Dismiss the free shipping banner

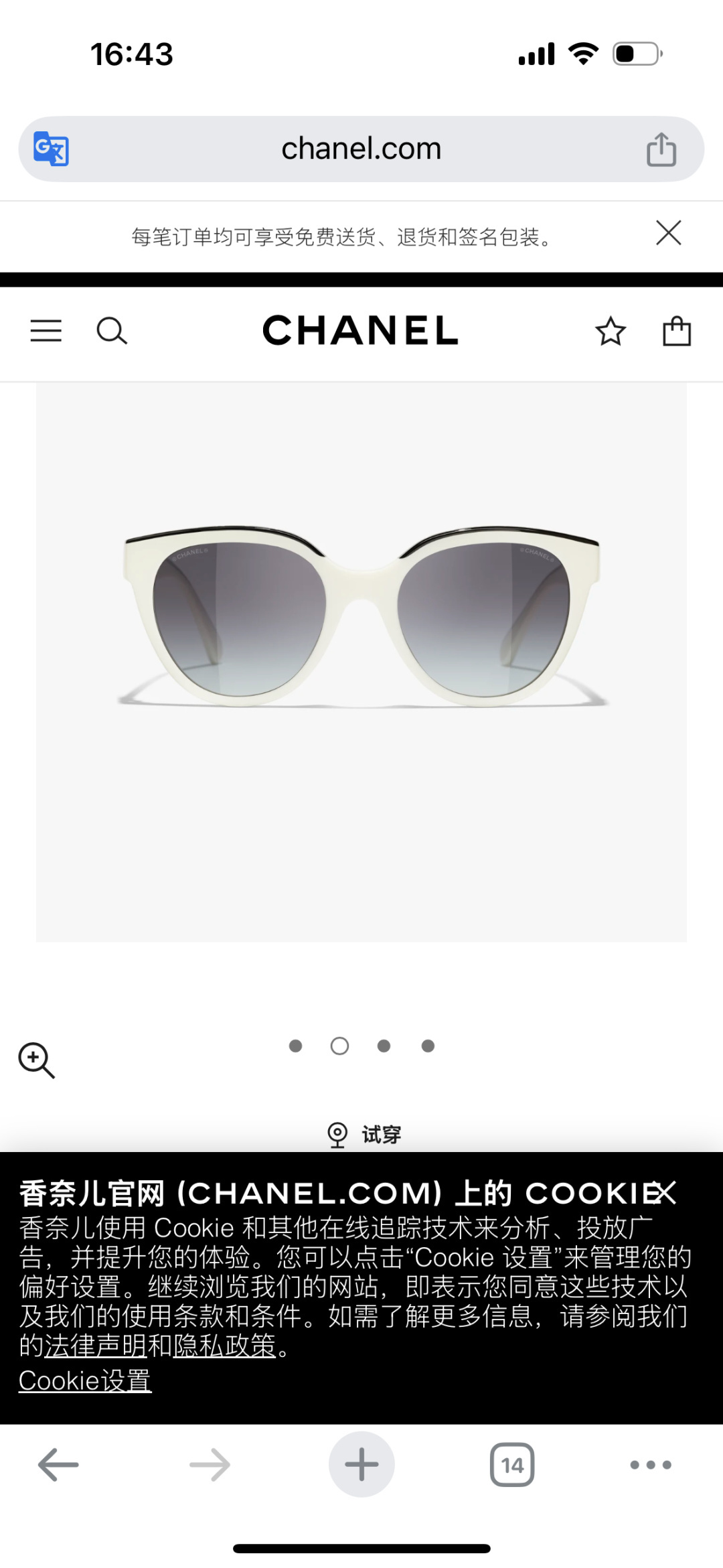point(667,234)
